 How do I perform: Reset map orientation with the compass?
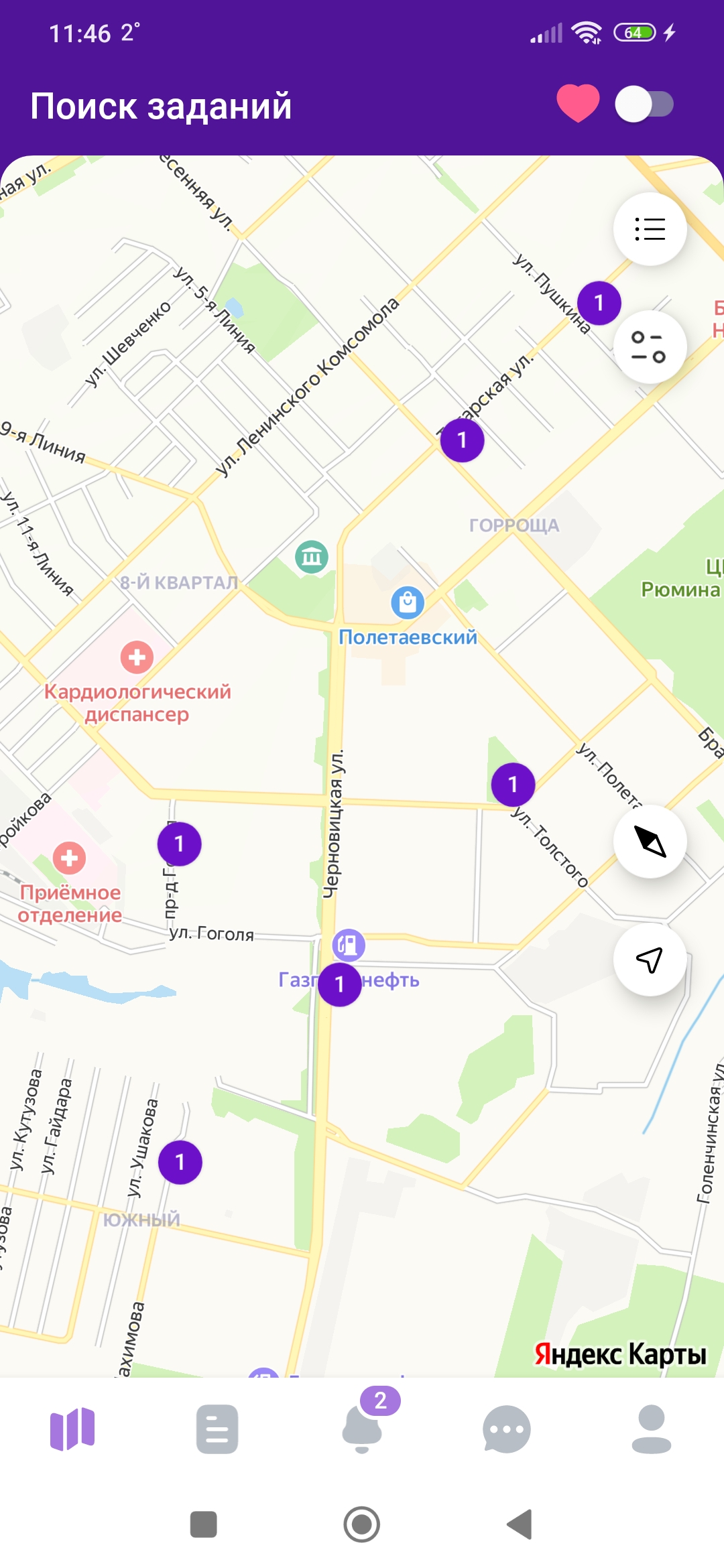(650, 842)
